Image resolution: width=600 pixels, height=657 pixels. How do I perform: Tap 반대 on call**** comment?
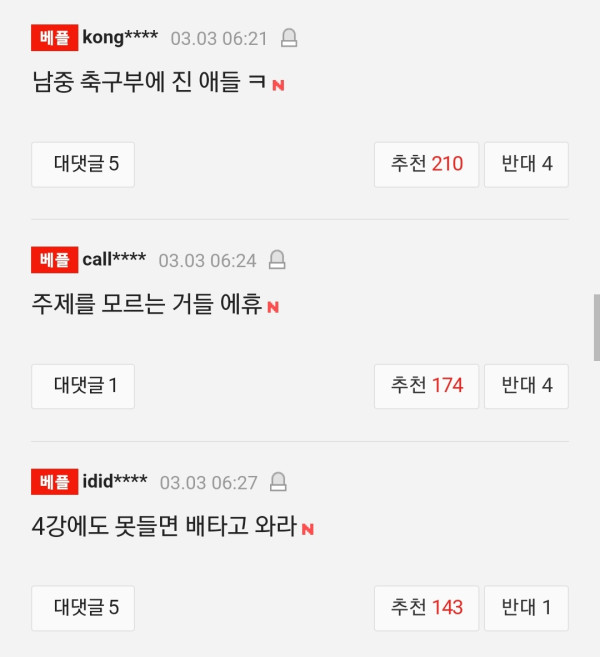526,386
